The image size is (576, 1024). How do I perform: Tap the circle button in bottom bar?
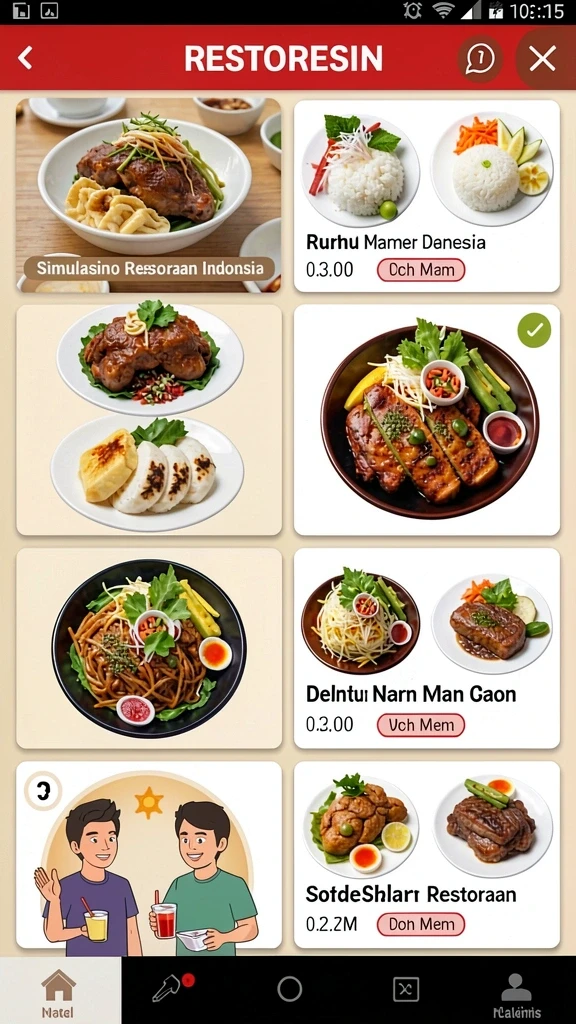(x=289, y=989)
